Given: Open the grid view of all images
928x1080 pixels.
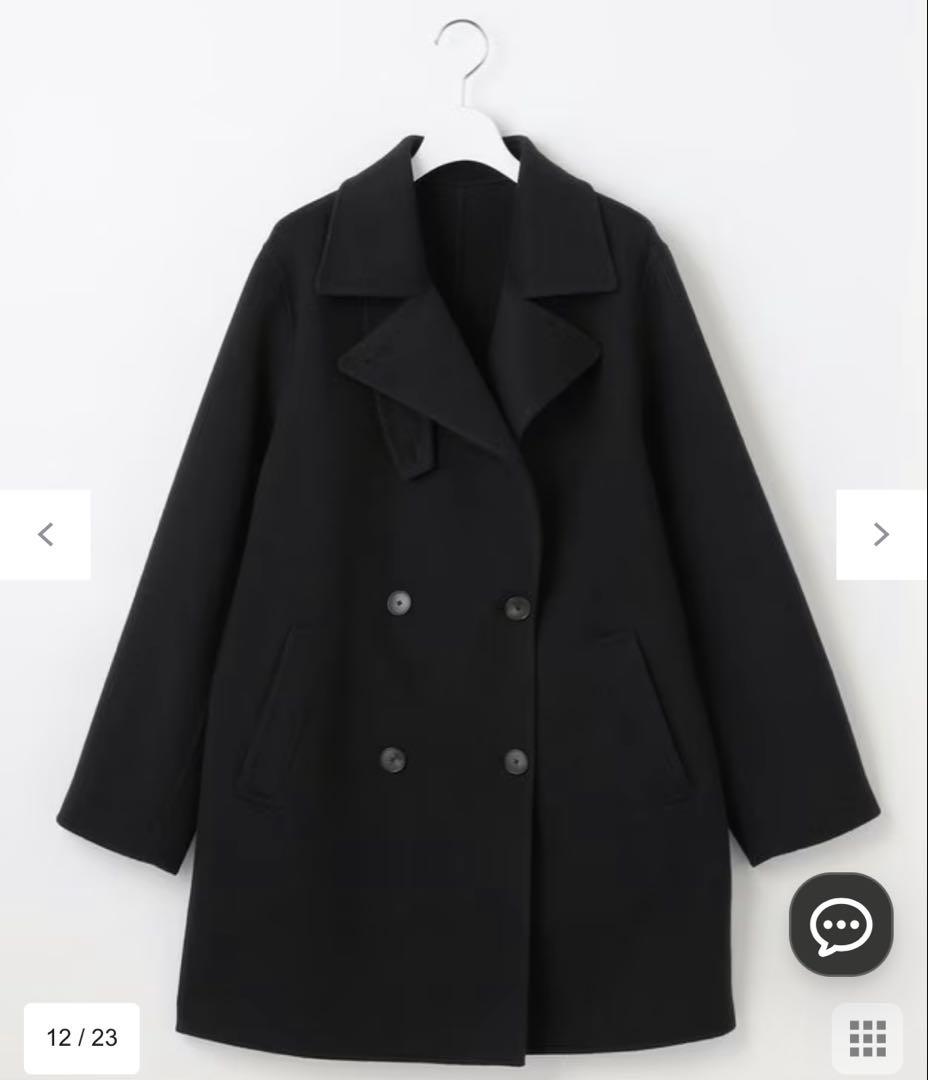Looking at the screenshot, I should click(x=867, y=1038).
